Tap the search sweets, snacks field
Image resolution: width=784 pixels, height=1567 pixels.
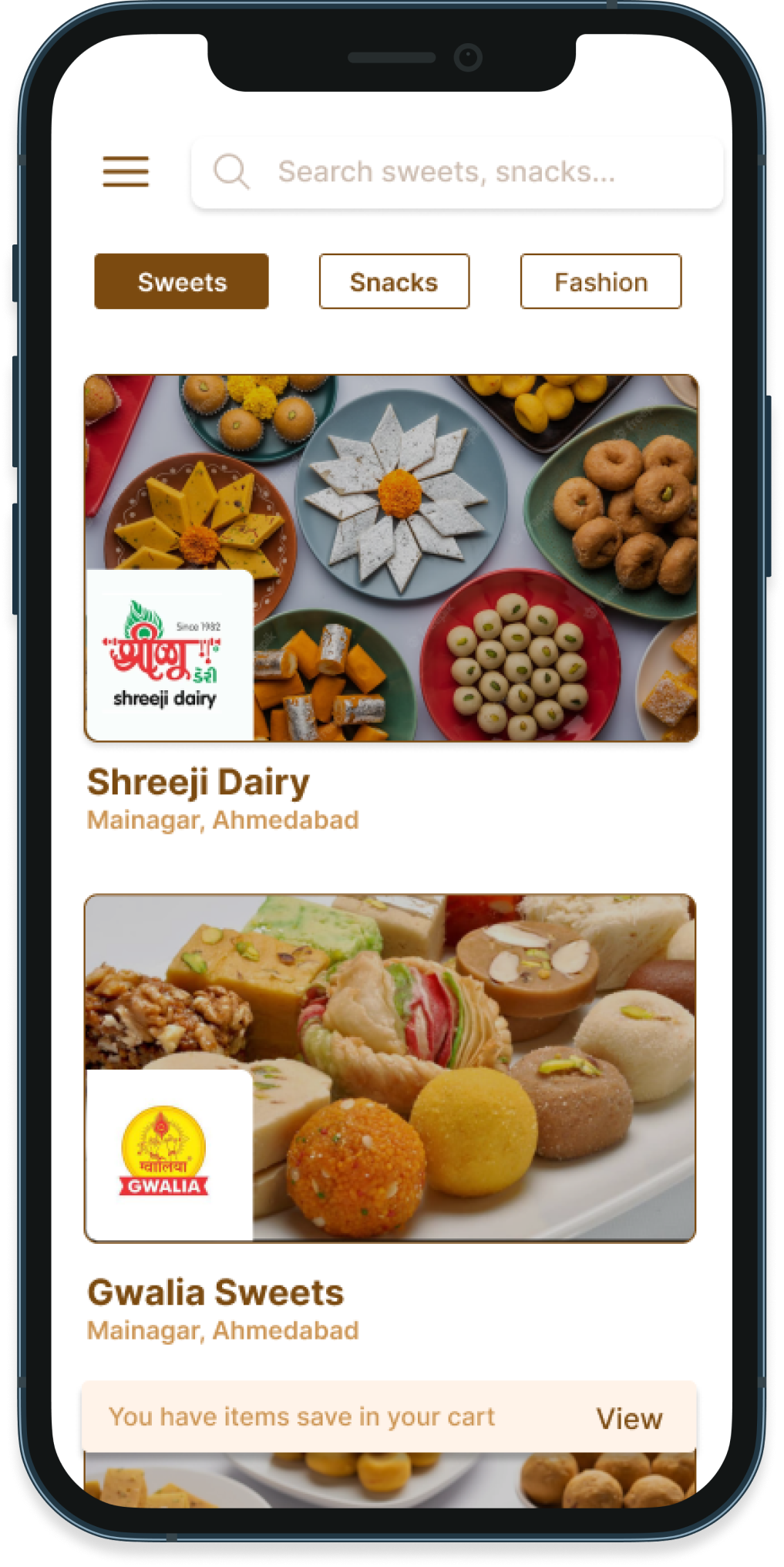(x=456, y=172)
